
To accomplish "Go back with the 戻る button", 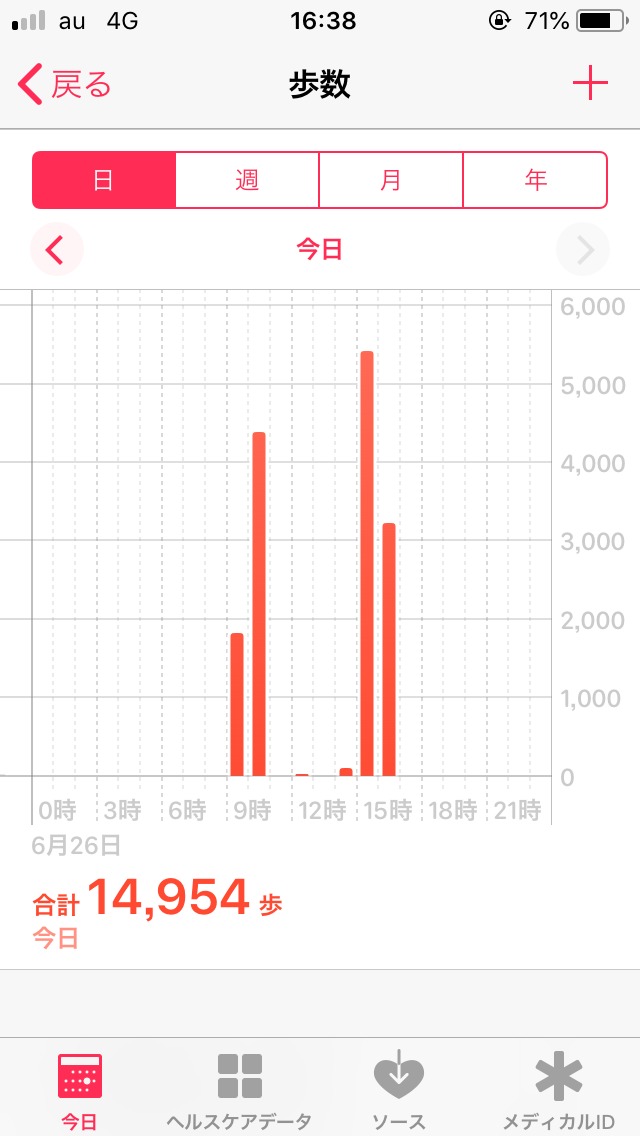I will [65, 85].
